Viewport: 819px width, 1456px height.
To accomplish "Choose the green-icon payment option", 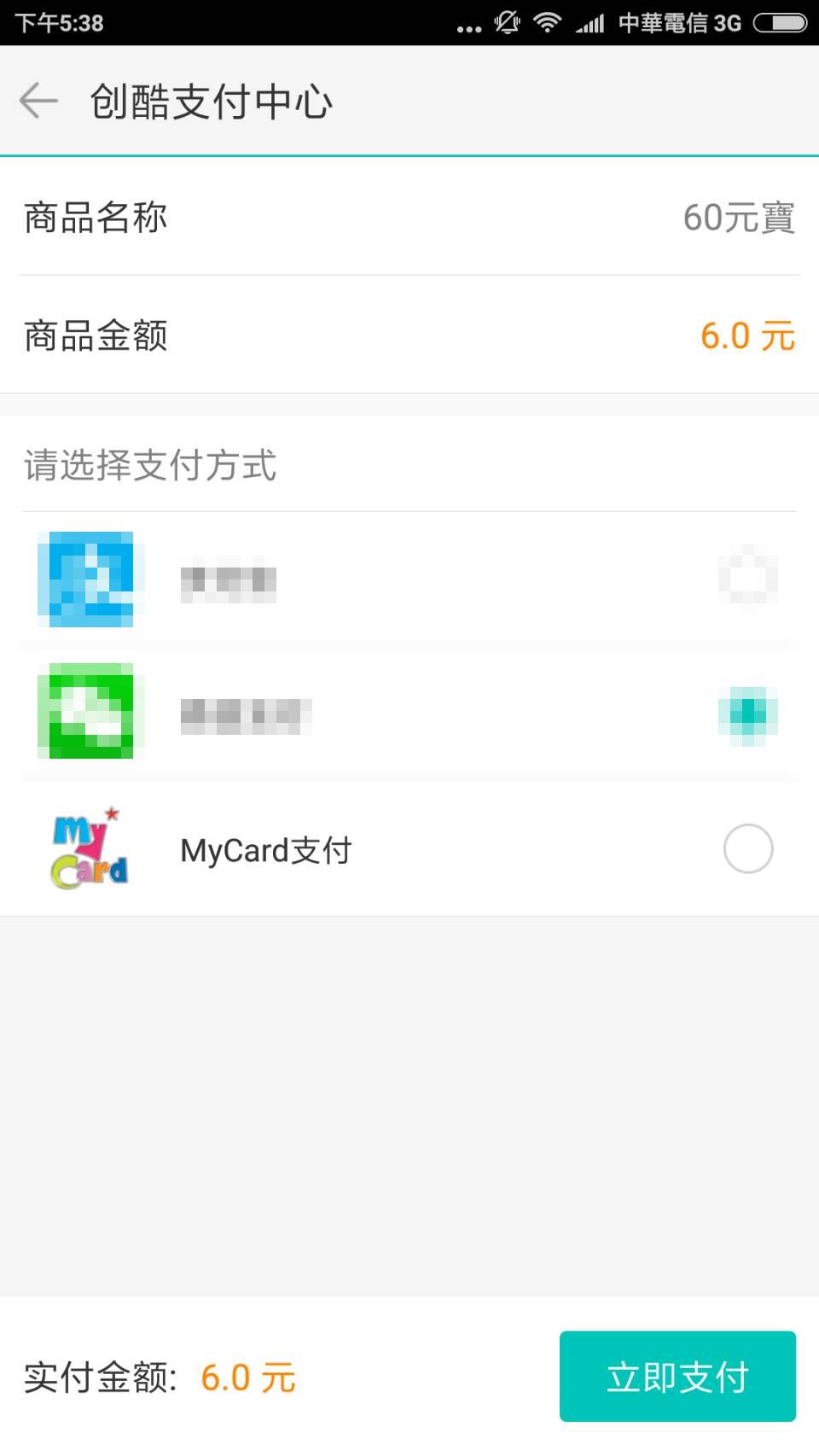I will pos(409,711).
